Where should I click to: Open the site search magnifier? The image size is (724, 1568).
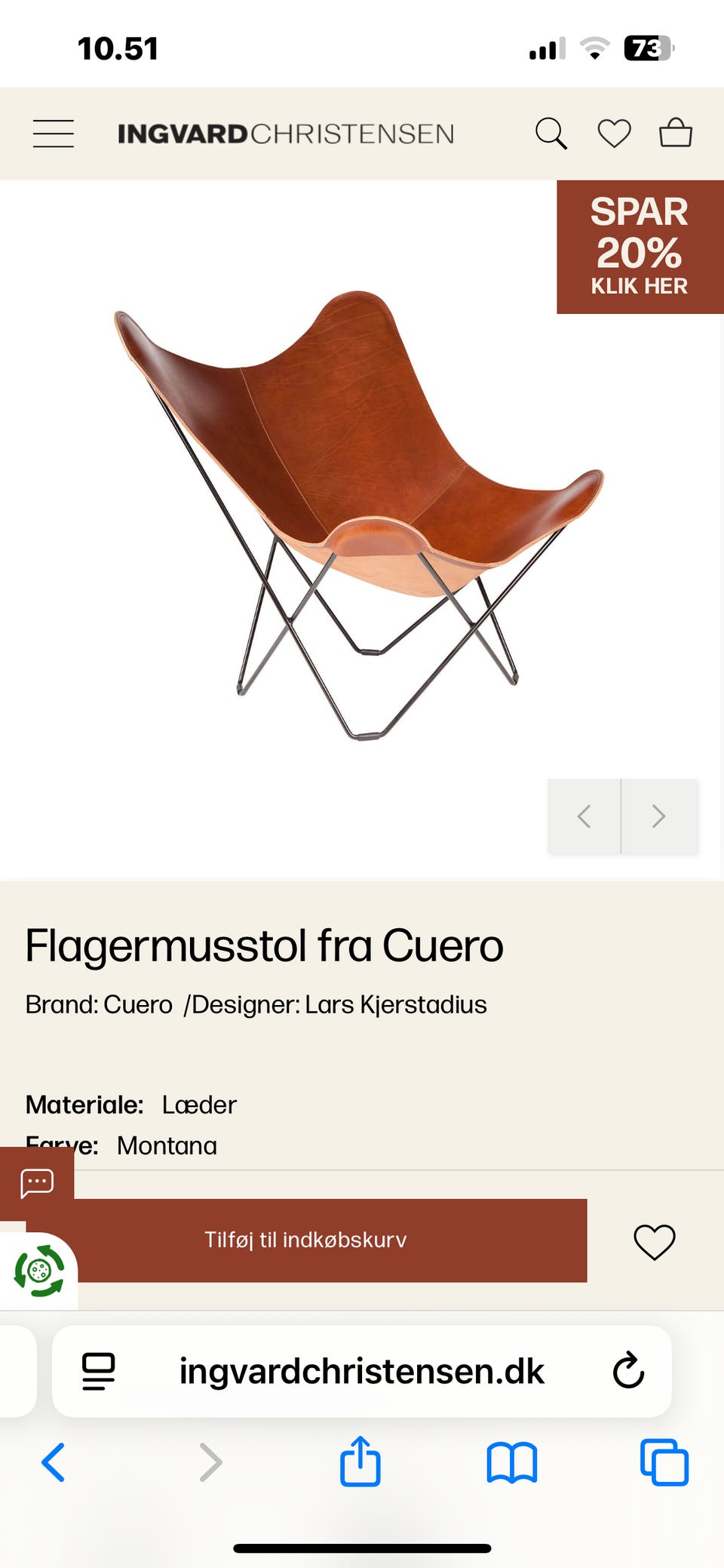pyautogui.click(x=551, y=134)
